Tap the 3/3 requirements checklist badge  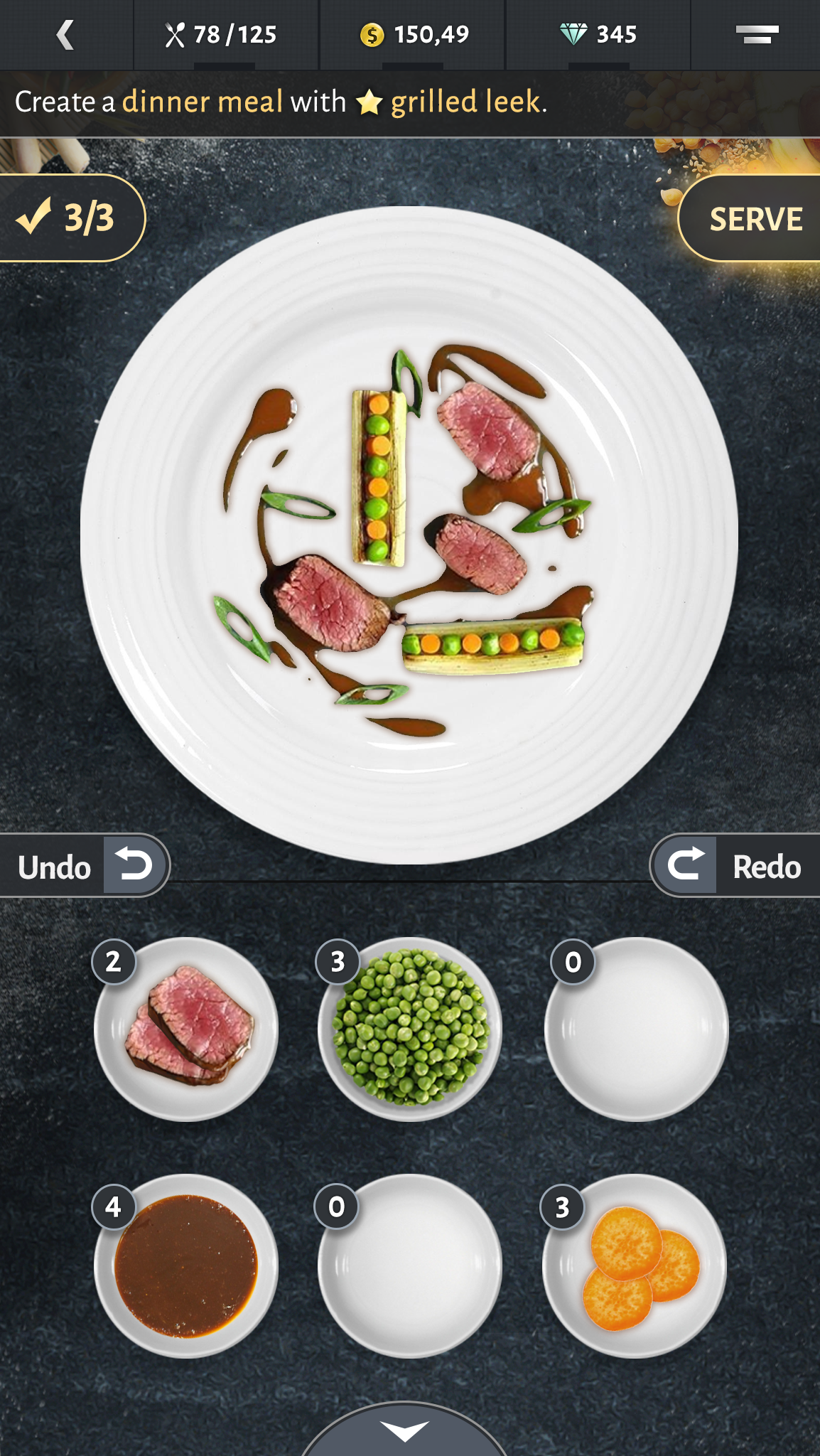(70, 218)
